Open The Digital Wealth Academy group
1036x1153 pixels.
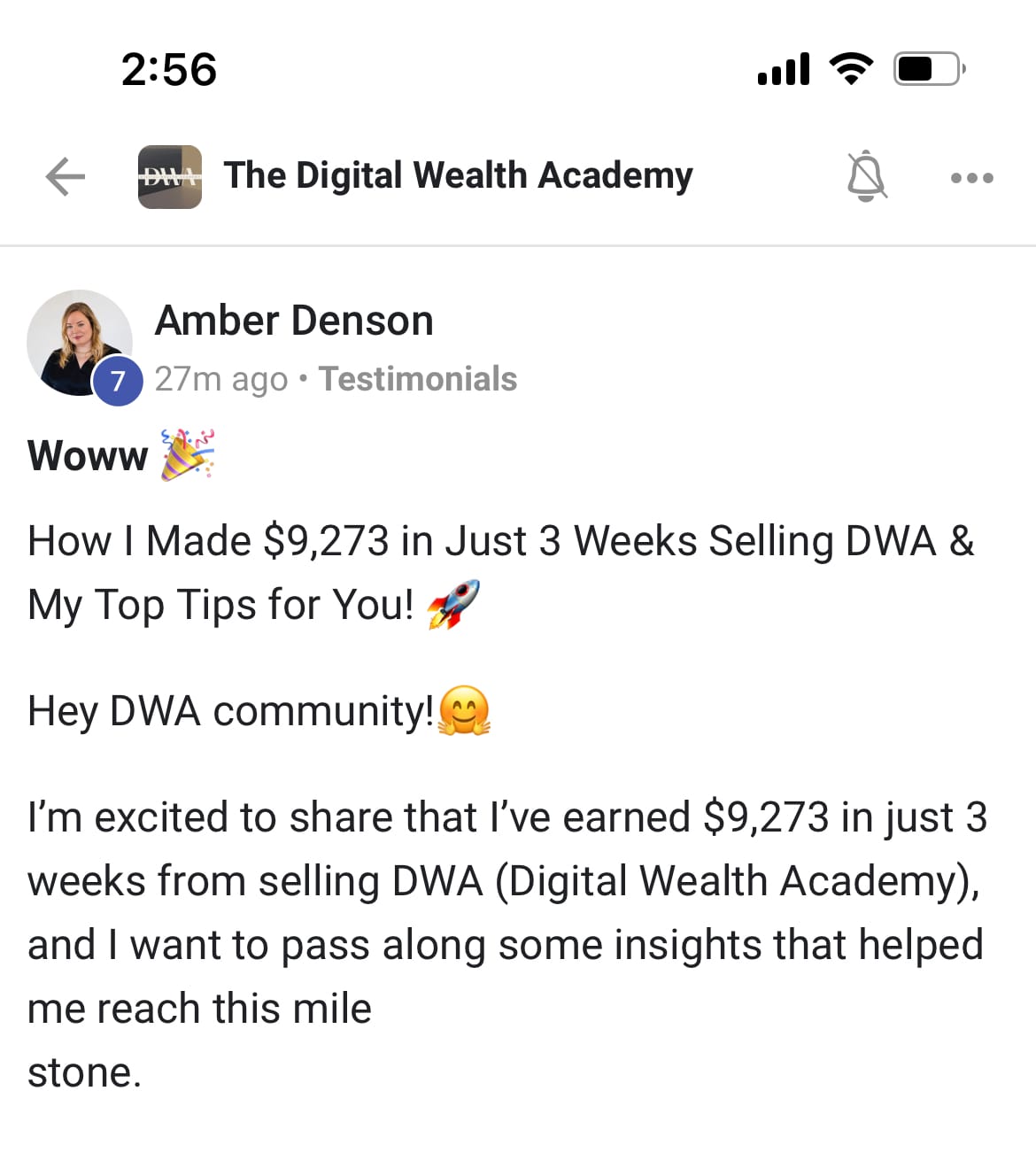pyautogui.click(x=457, y=176)
